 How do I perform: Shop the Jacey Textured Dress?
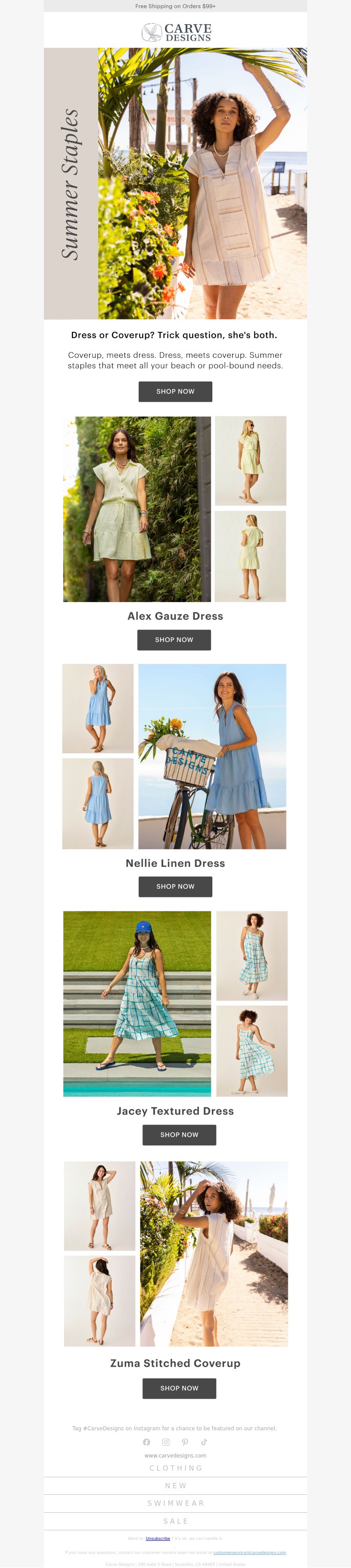coord(179,1135)
